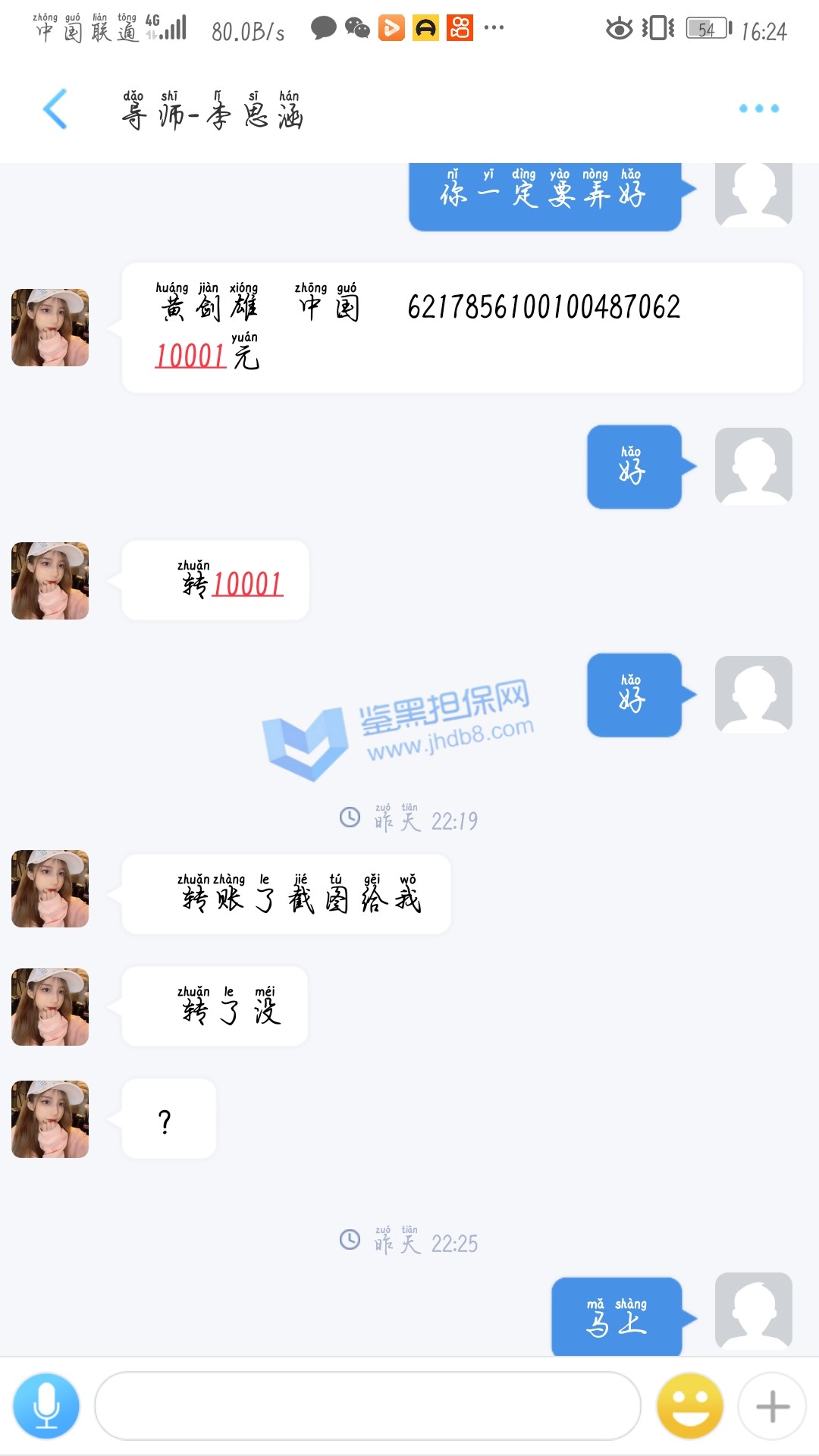Go back from the chat screen
Viewport: 819px width, 1456px height.
[x=55, y=109]
